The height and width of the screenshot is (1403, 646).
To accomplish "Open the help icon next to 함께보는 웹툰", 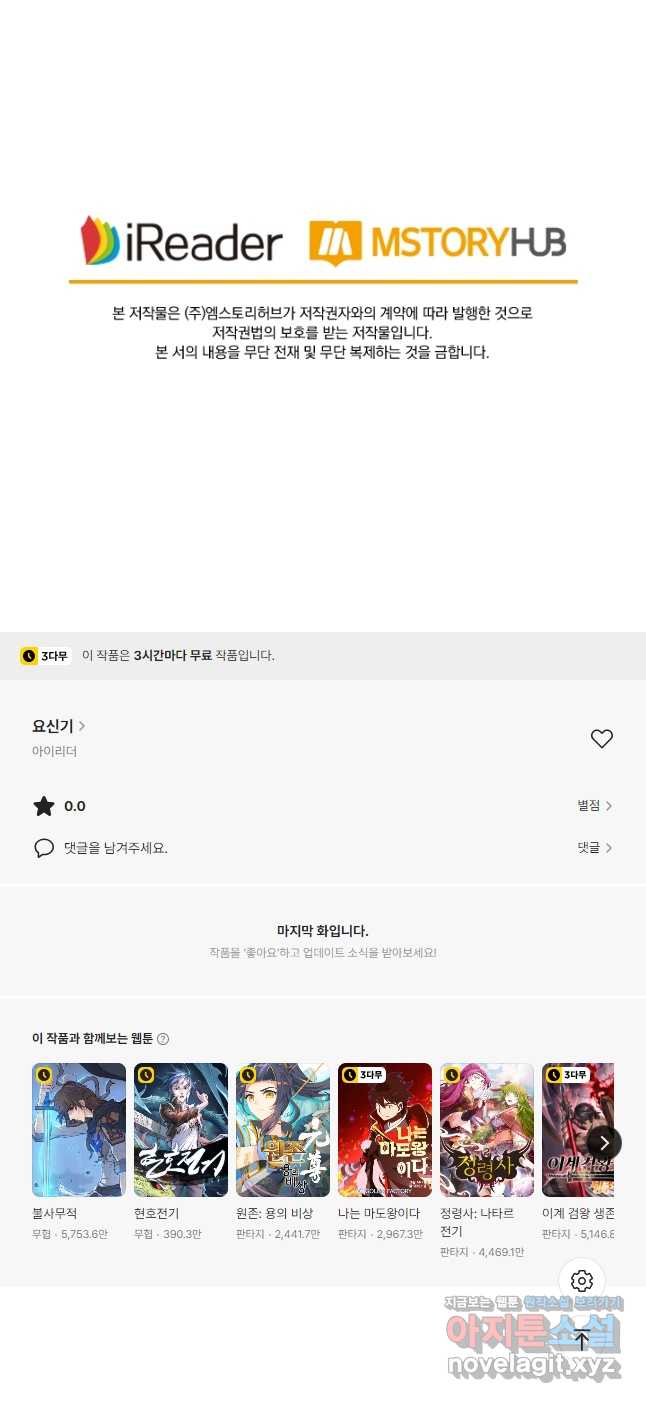I will pos(163,1039).
